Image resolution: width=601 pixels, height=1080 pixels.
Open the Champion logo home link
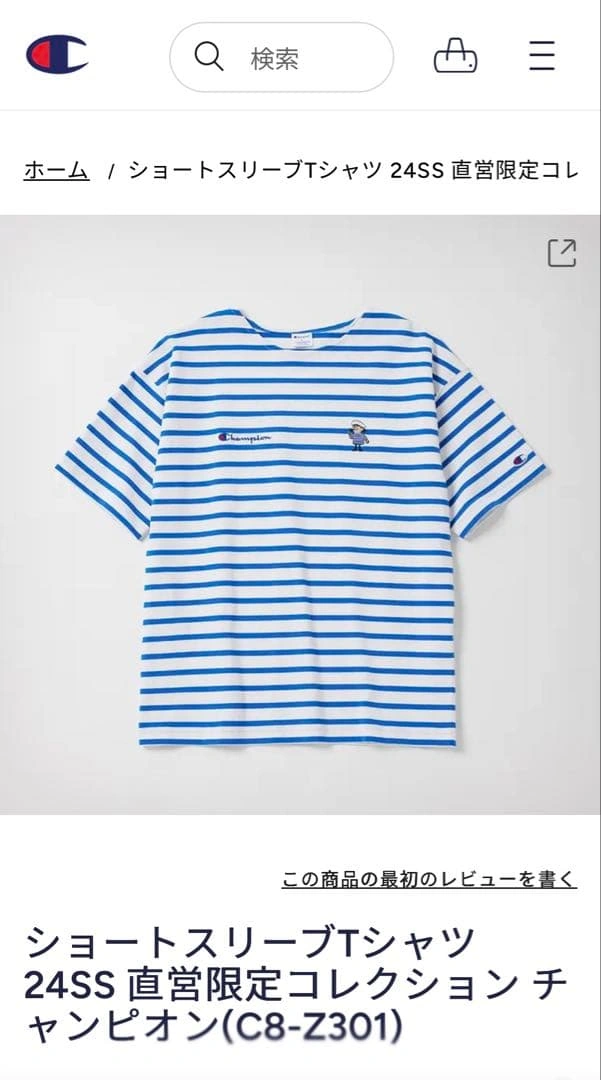click(x=56, y=55)
